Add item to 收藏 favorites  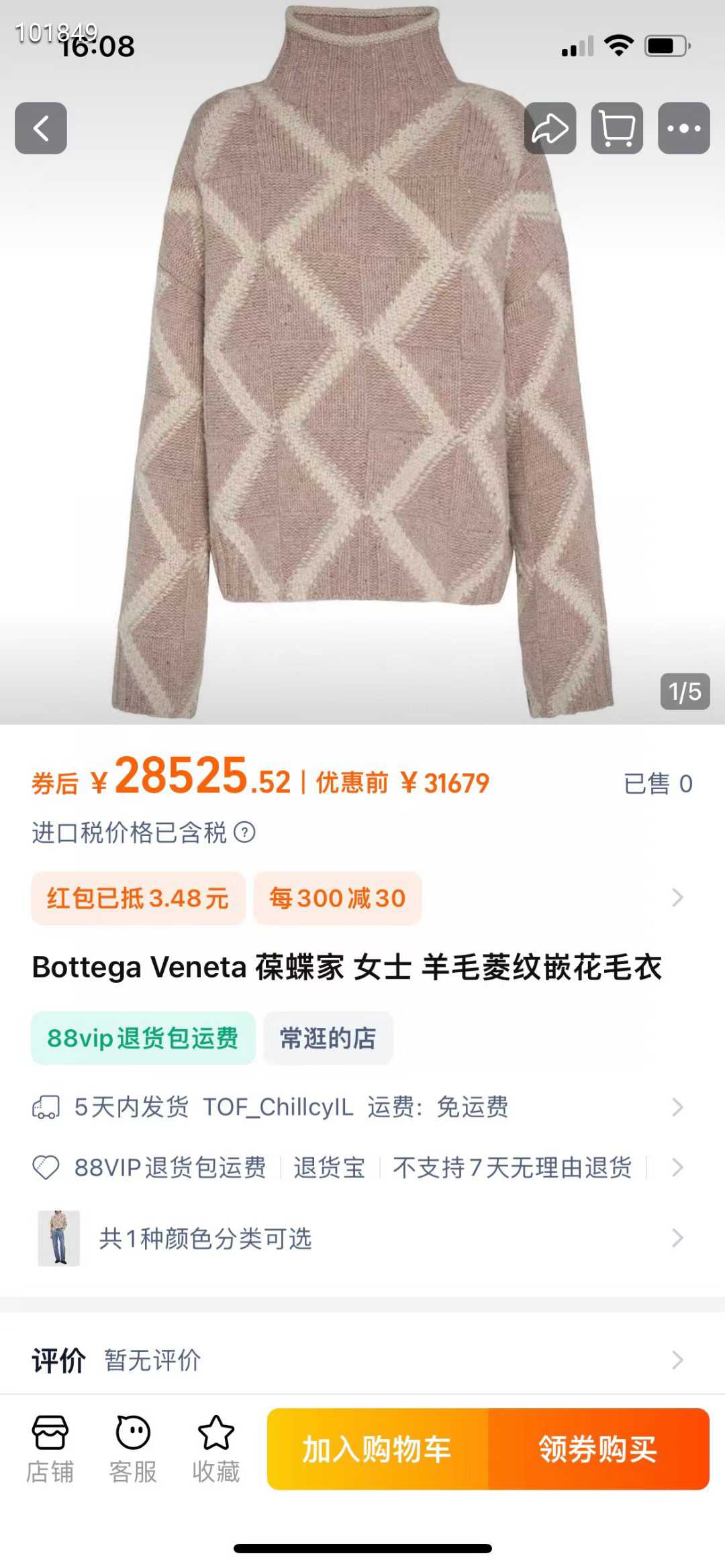click(215, 1448)
